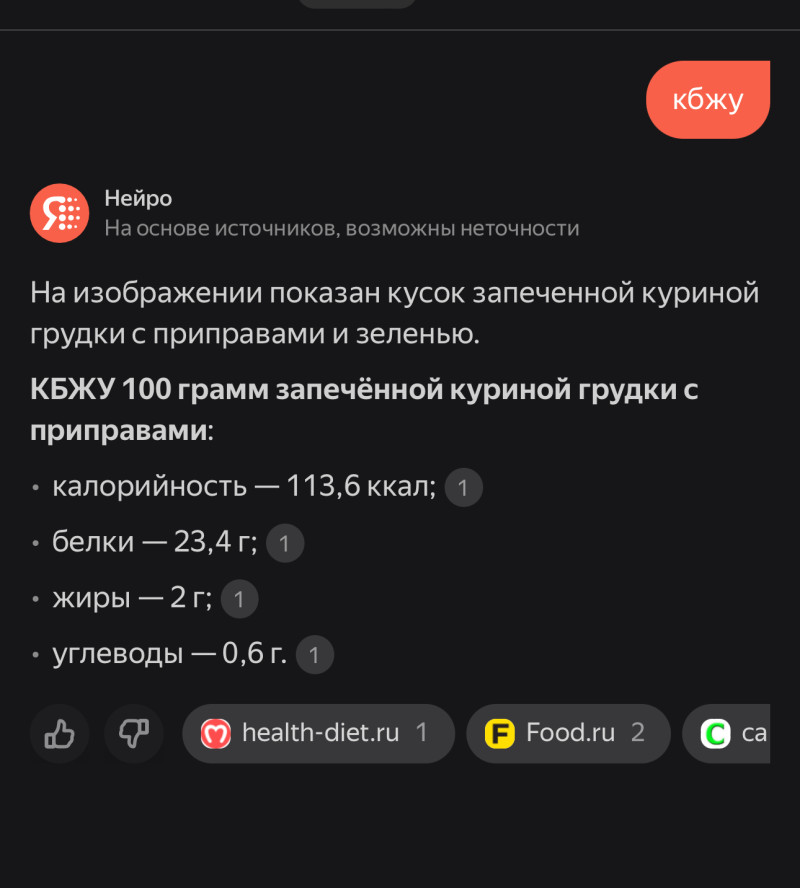Tap source citation next to углеводы

click(314, 656)
